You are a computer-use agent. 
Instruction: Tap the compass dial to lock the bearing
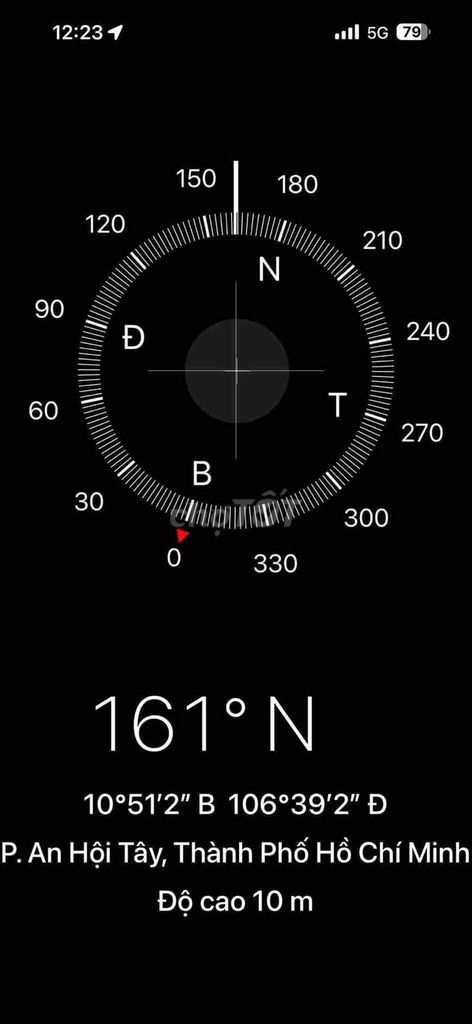pyautogui.click(x=236, y=370)
